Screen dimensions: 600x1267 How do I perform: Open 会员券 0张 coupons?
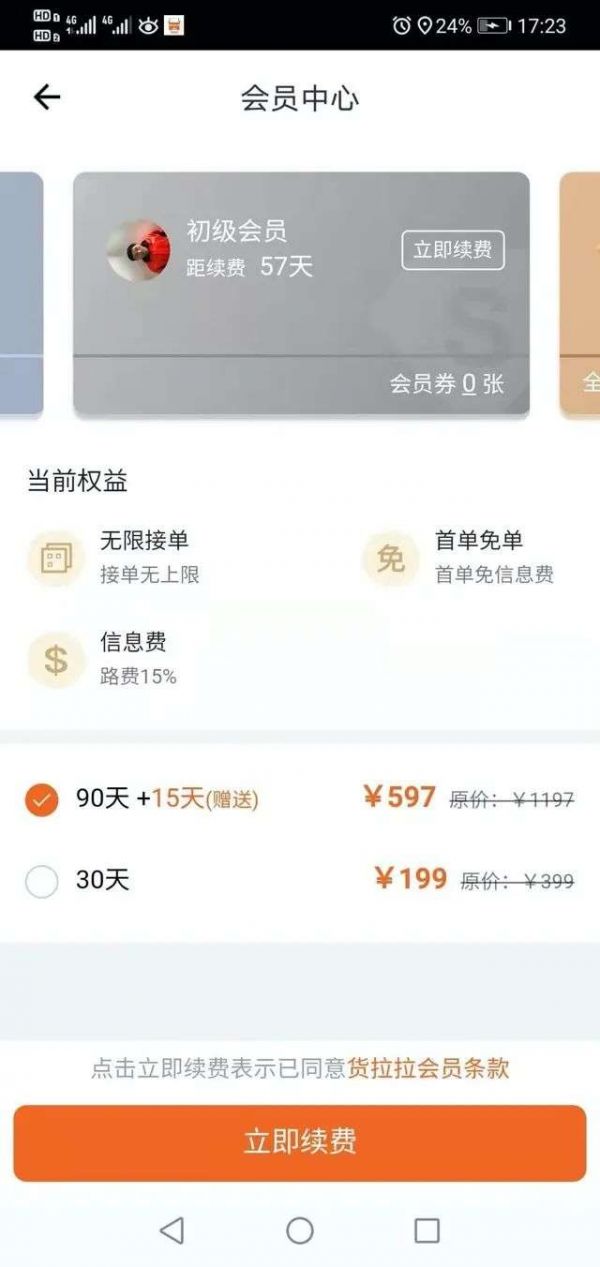(x=447, y=384)
